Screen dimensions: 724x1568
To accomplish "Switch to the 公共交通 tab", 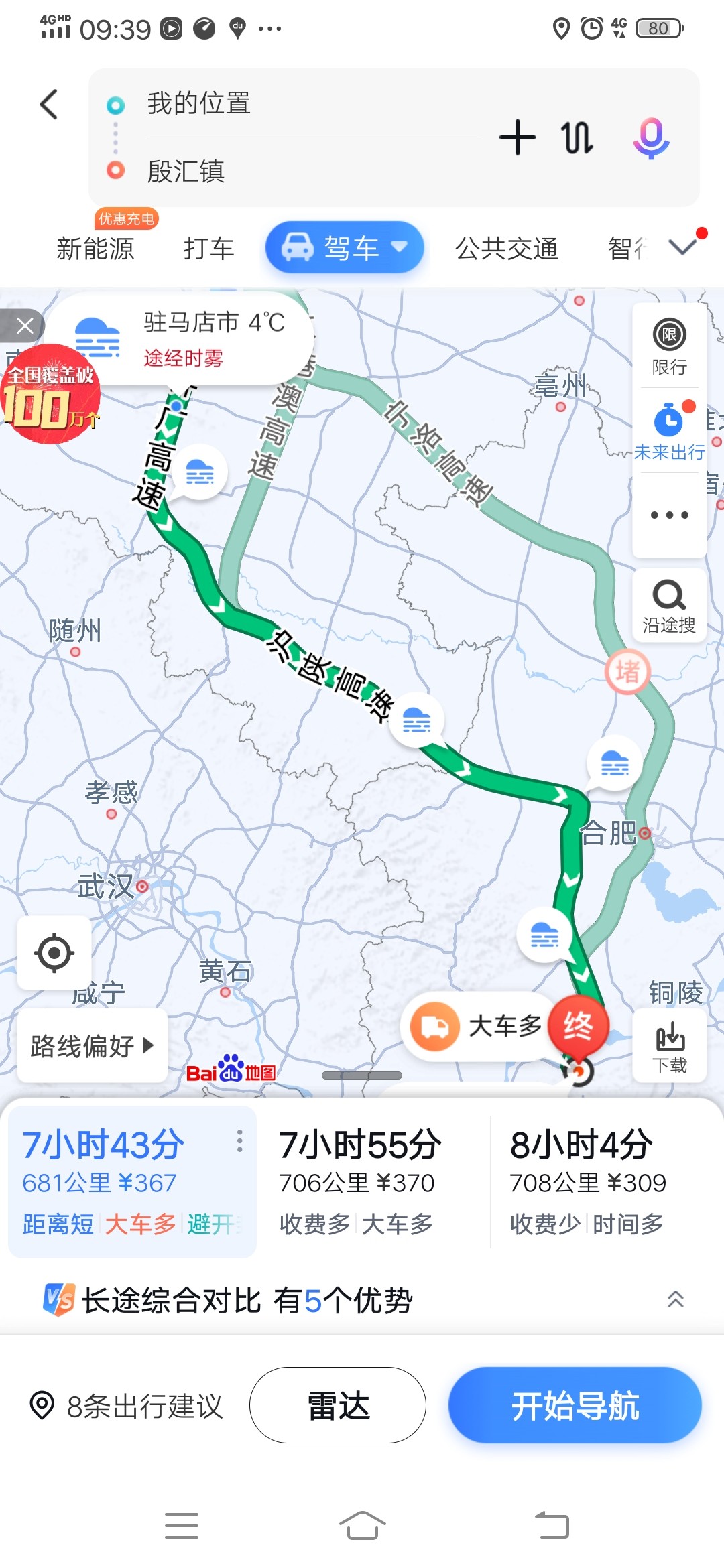I will tap(506, 249).
